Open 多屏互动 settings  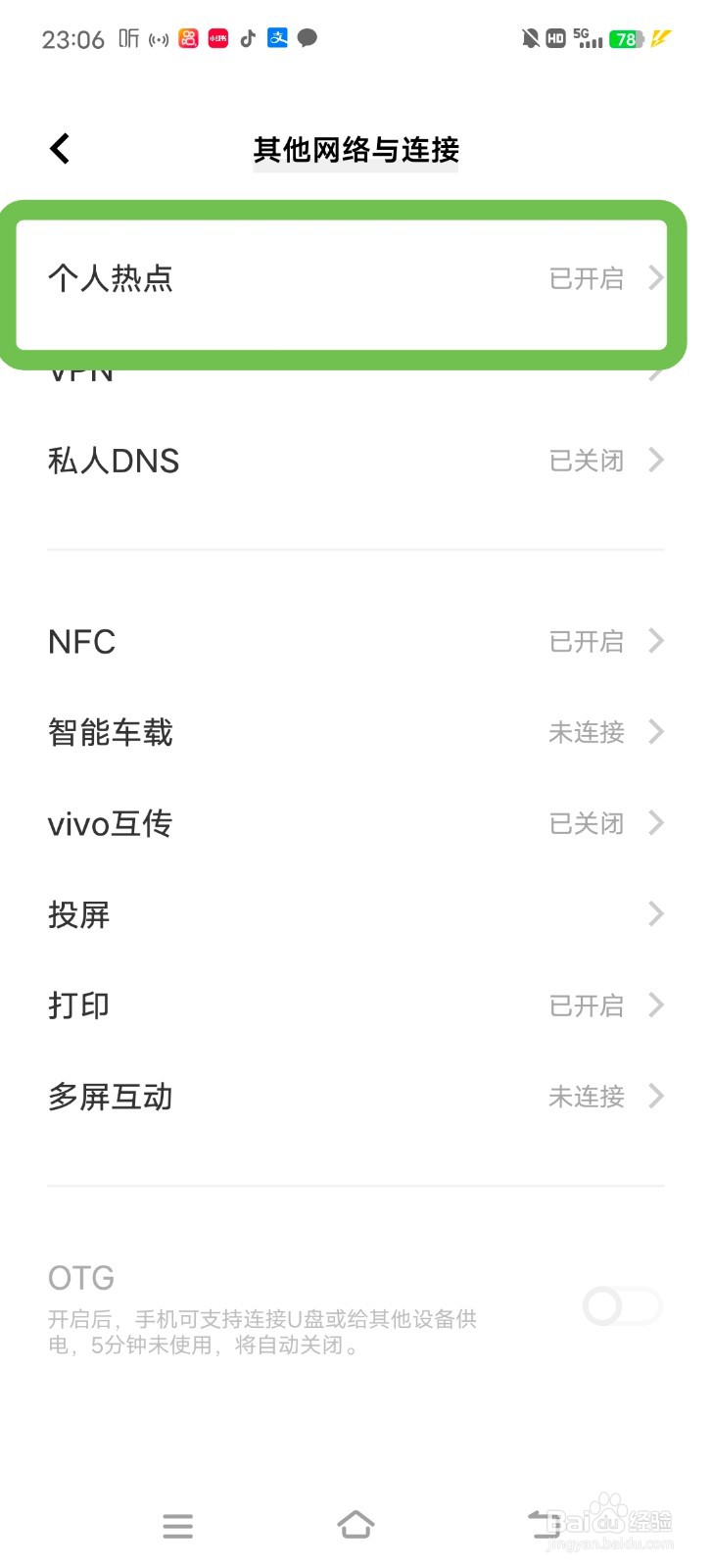pyautogui.click(x=356, y=1097)
